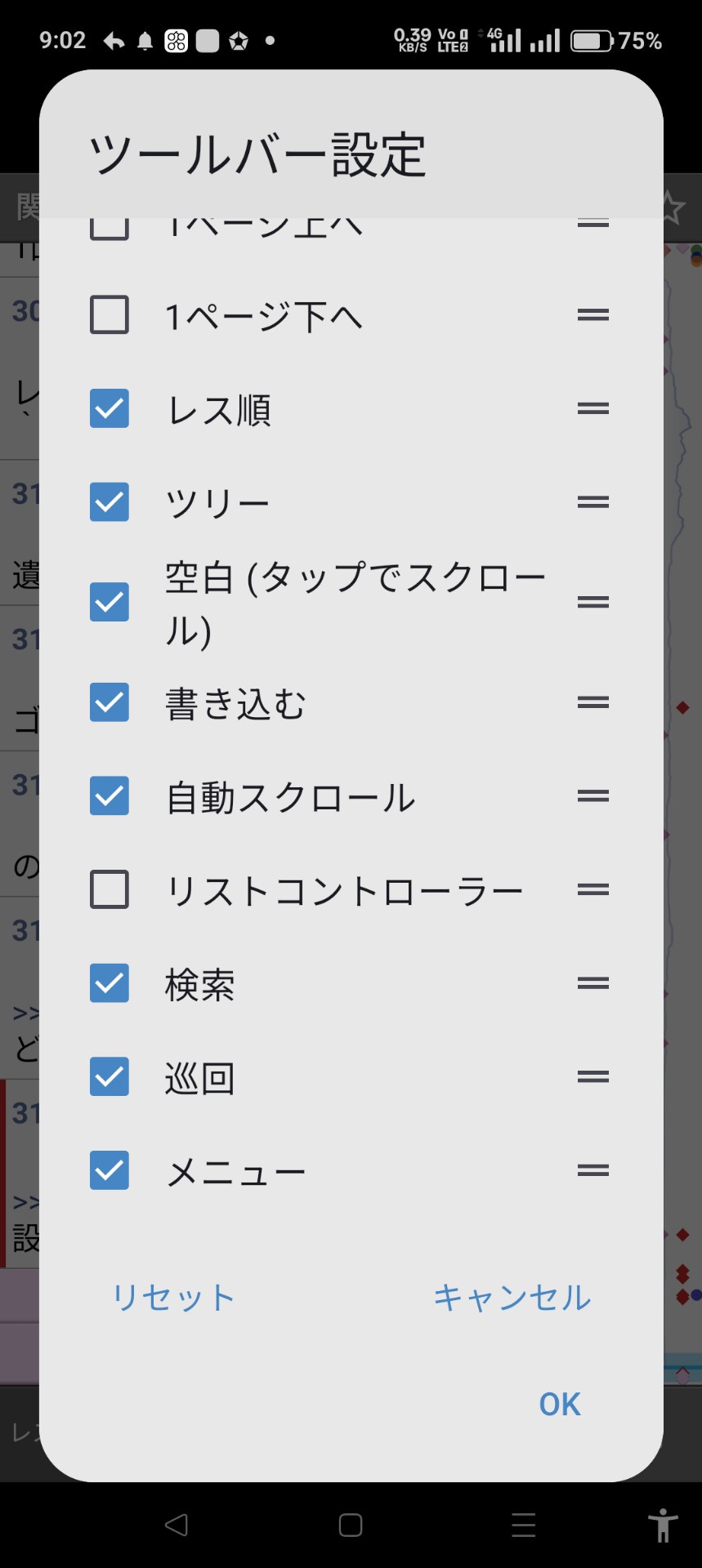The image size is (702, 1568).
Task: Tap the リセット button
Action: 173,1297
